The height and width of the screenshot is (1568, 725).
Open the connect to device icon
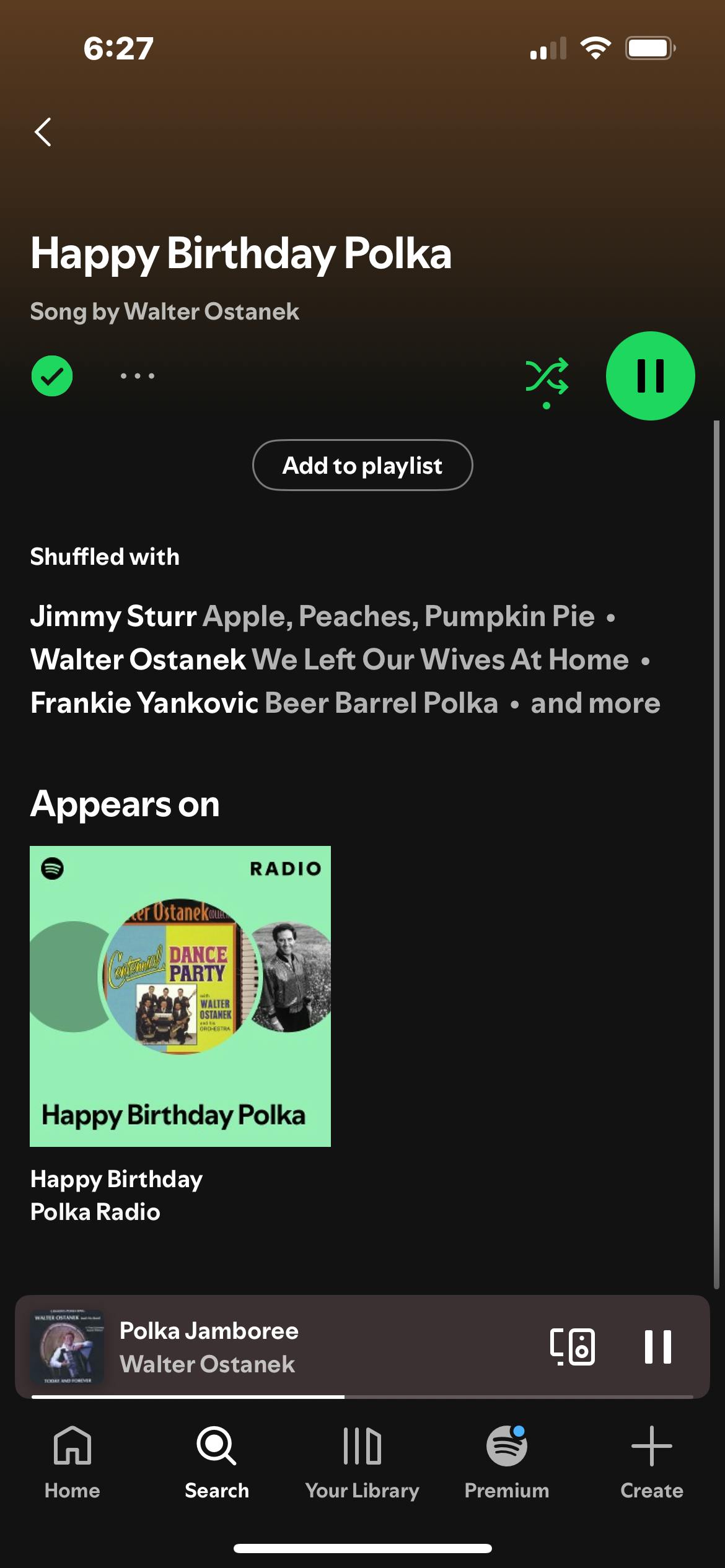click(573, 1347)
